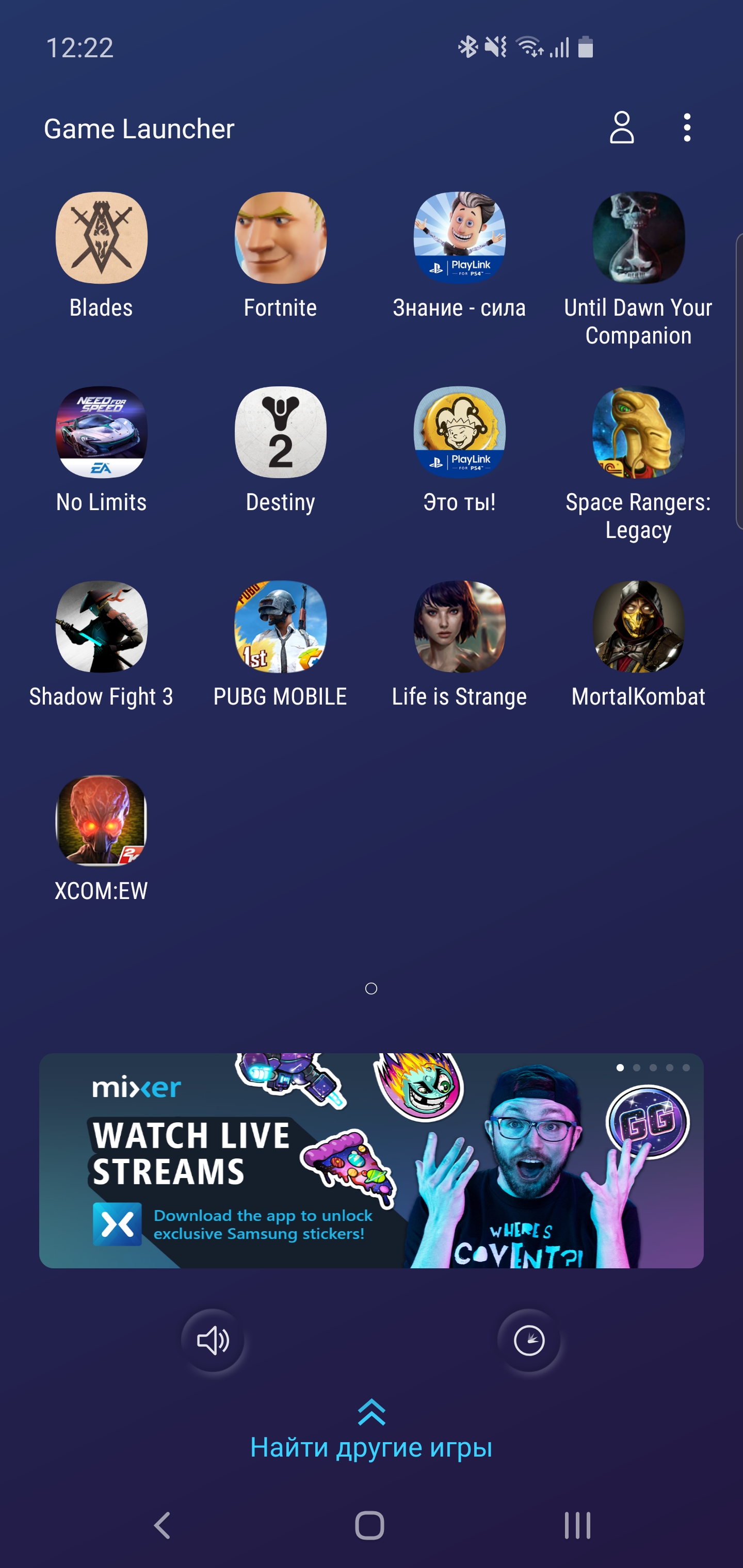Go back using the navigation bar

162,1525
